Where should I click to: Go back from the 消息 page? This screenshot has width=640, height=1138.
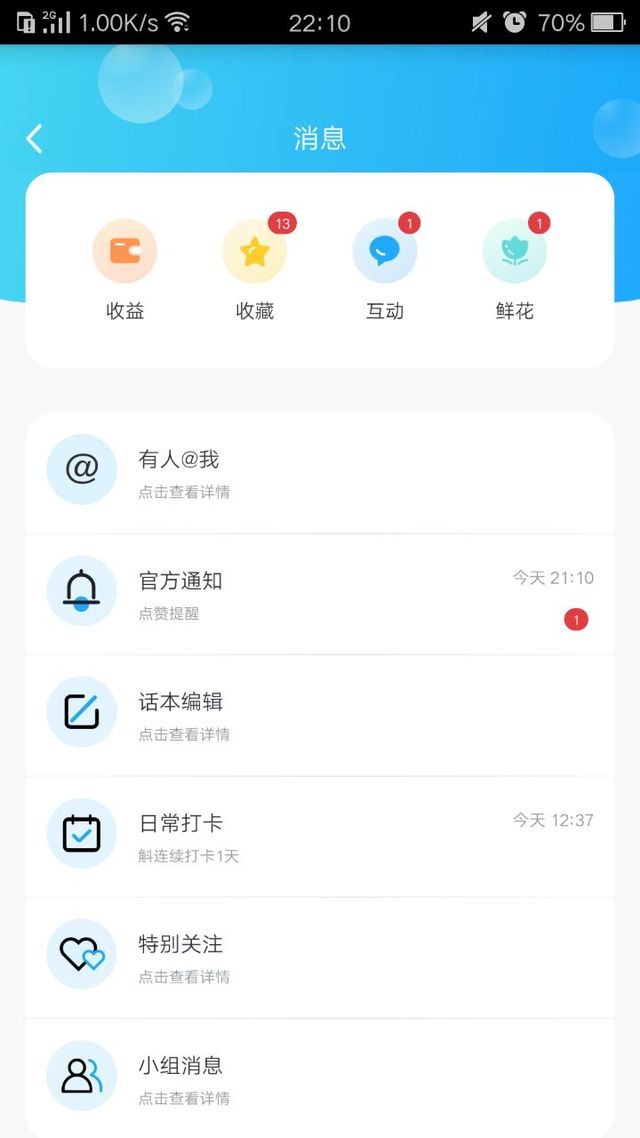tap(34, 139)
